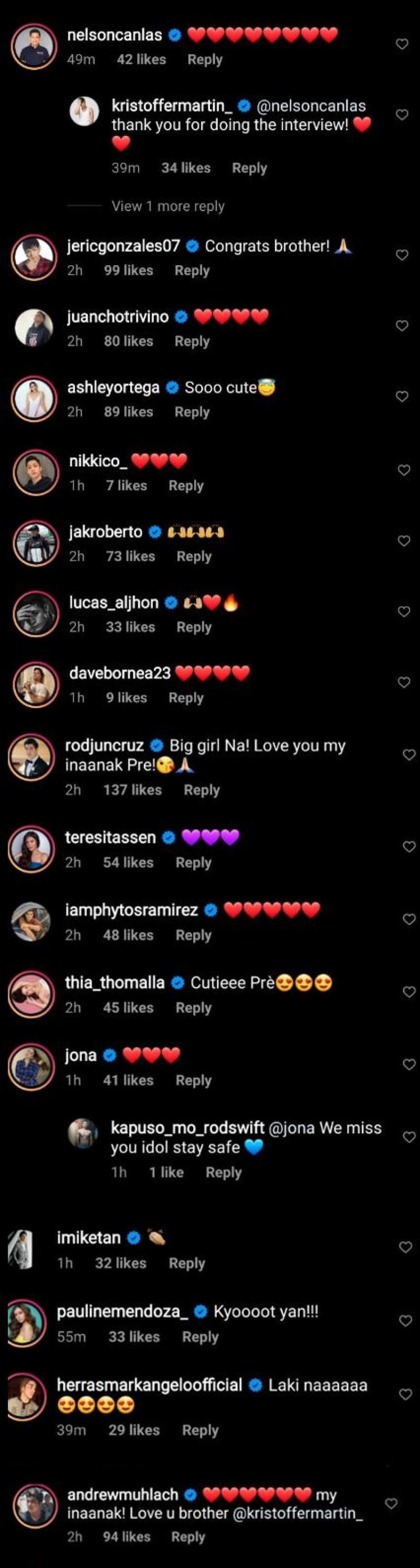
Task: Like rodjuncruz's Big girl Na comment
Action: (409, 755)
